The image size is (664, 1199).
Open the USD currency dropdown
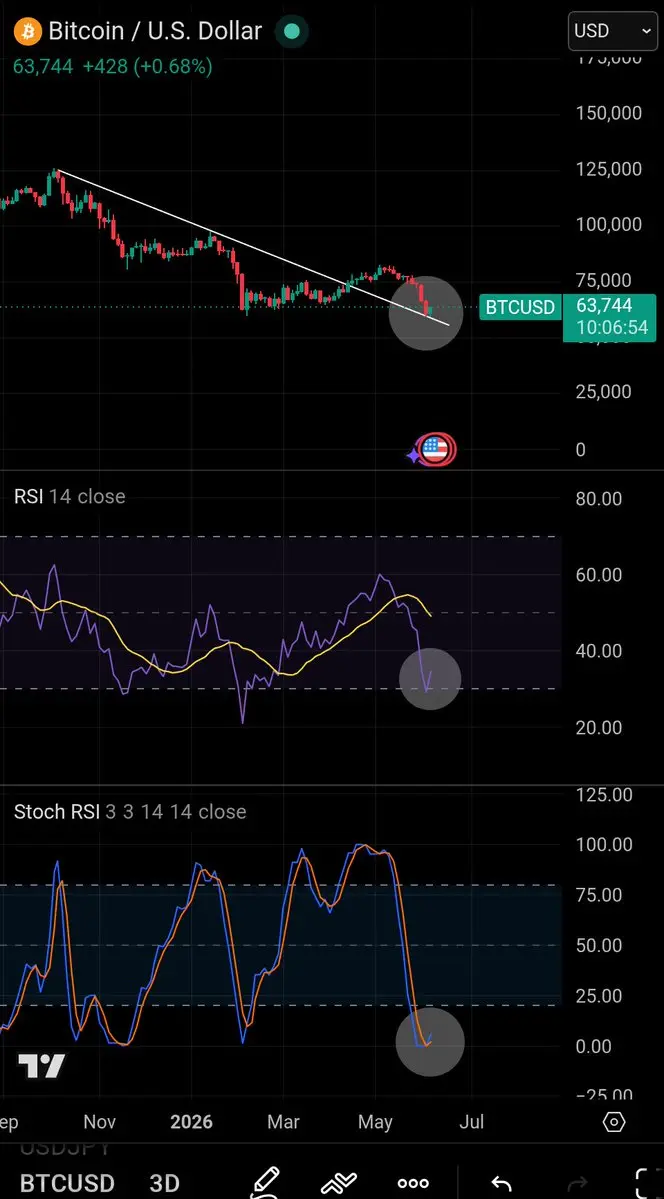click(612, 31)
